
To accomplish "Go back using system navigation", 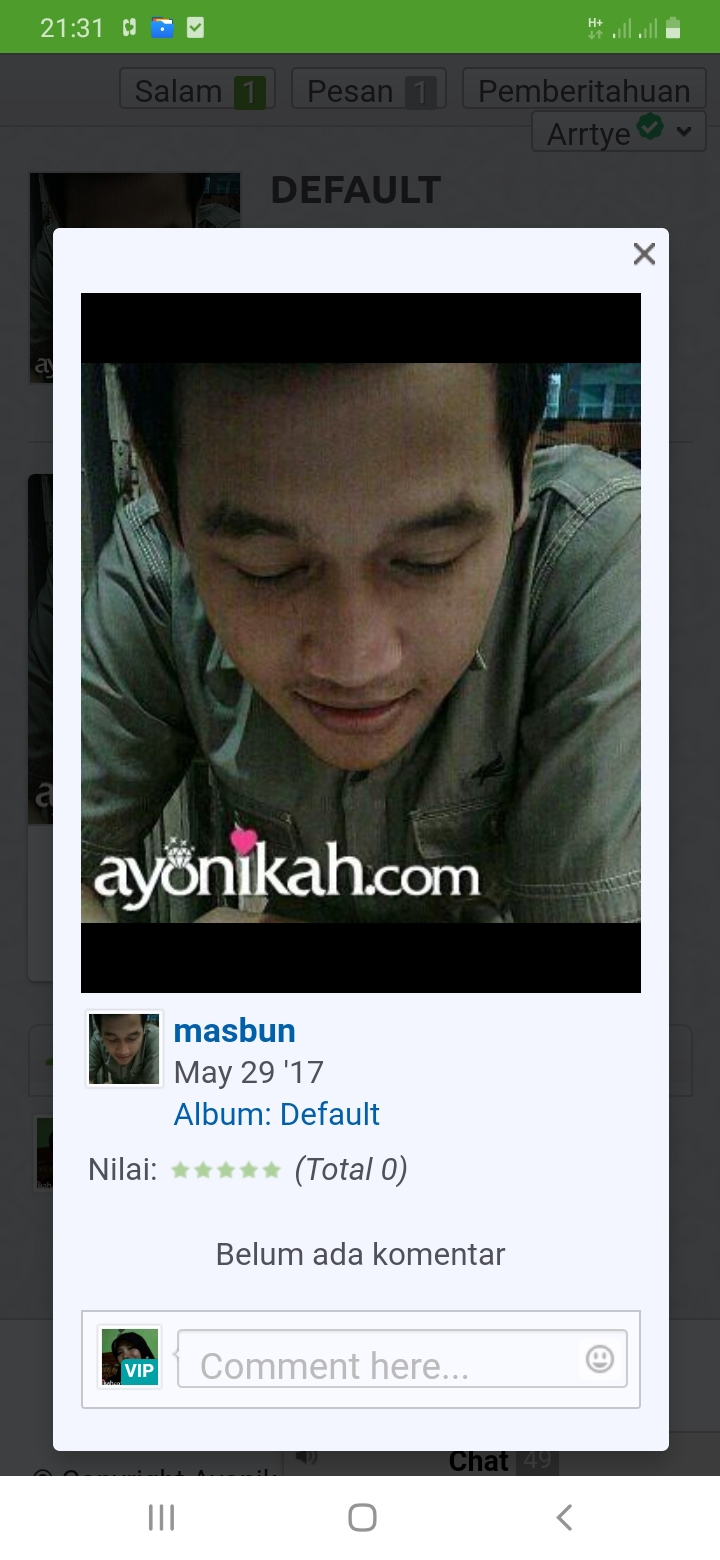I will coord(564,1518).
